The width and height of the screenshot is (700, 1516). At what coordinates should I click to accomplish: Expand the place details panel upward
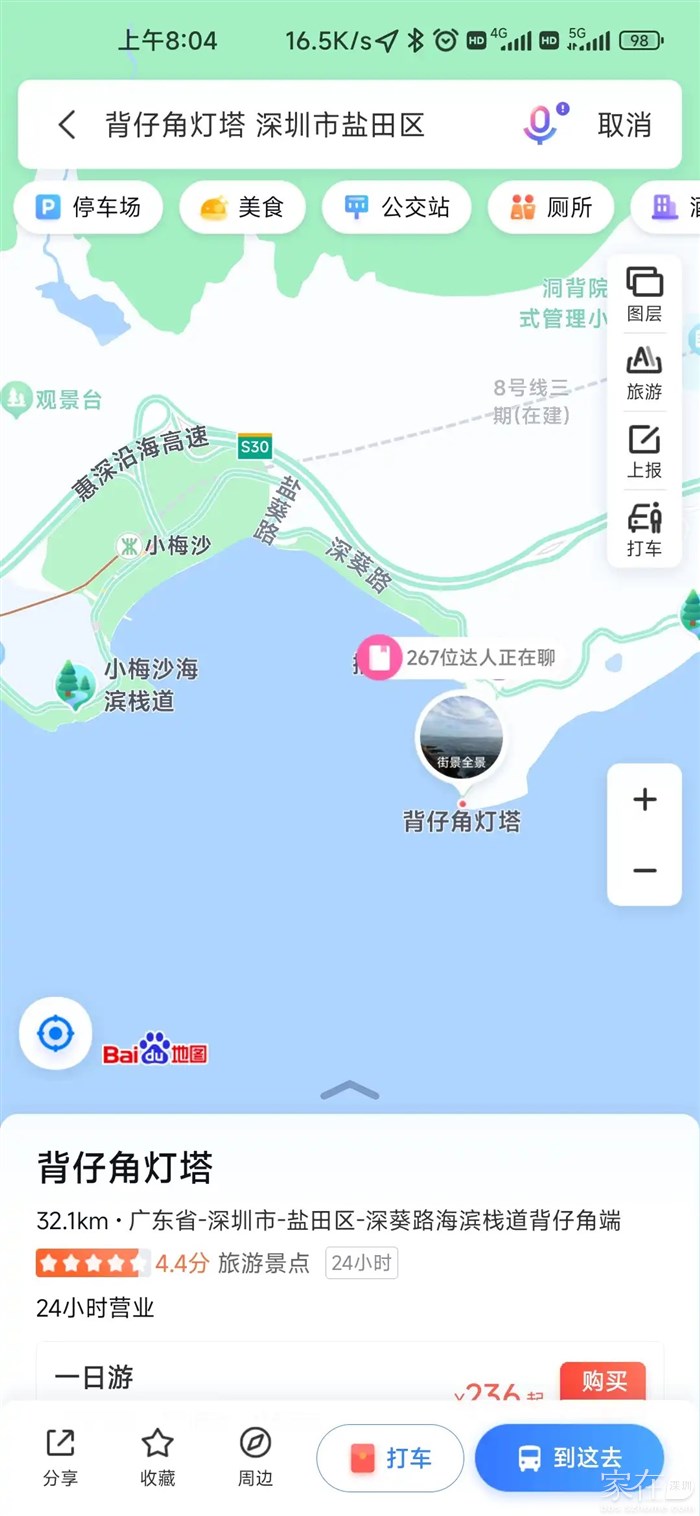(x=350, y=1090)
